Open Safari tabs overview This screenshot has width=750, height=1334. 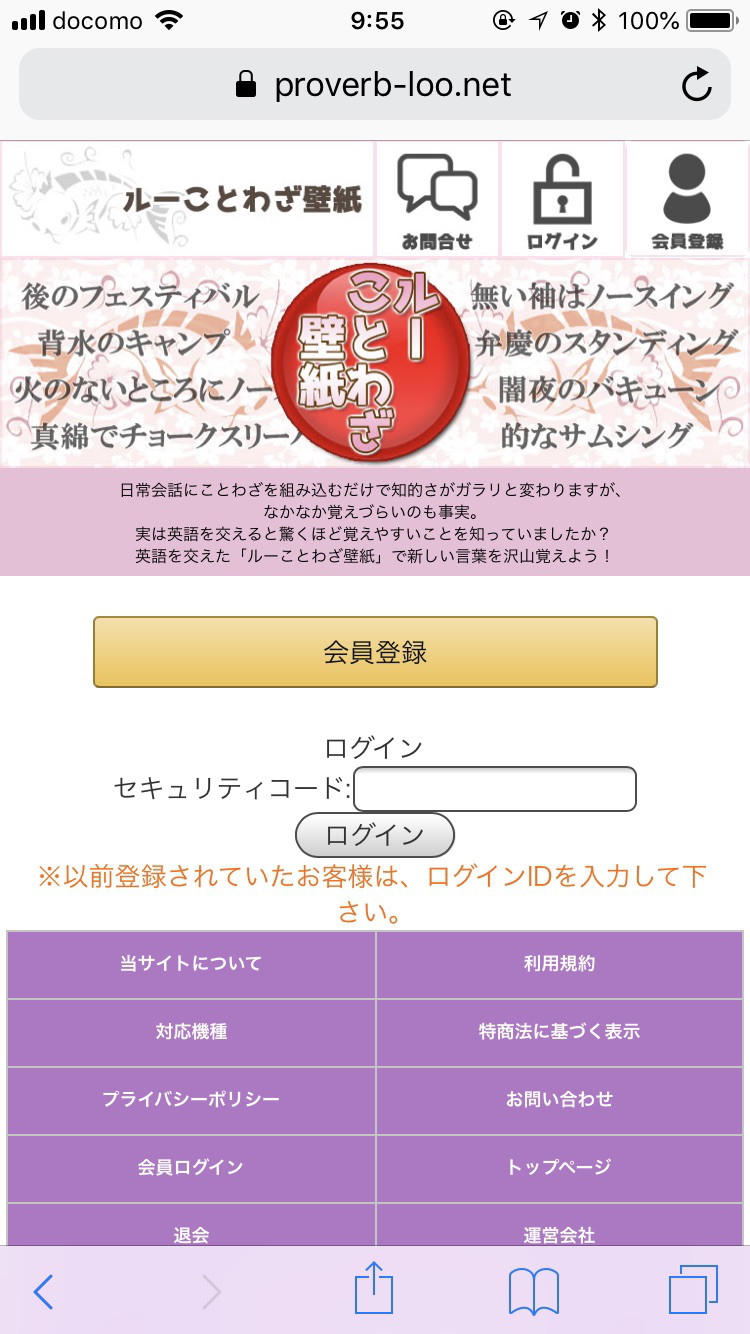click(692, 1290)
